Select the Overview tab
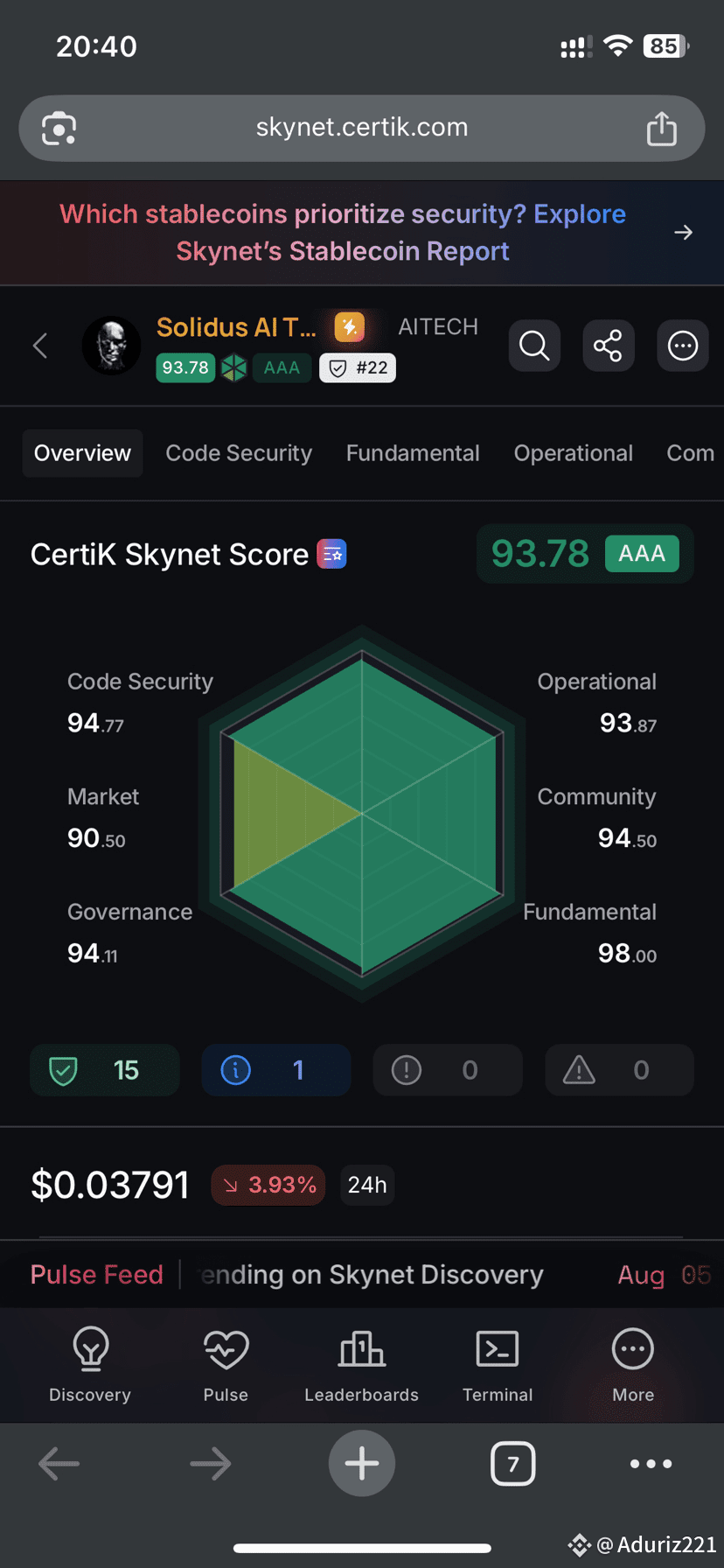Screen dimensions: 724x1568 pyautogui.click(x=82, y=453)
